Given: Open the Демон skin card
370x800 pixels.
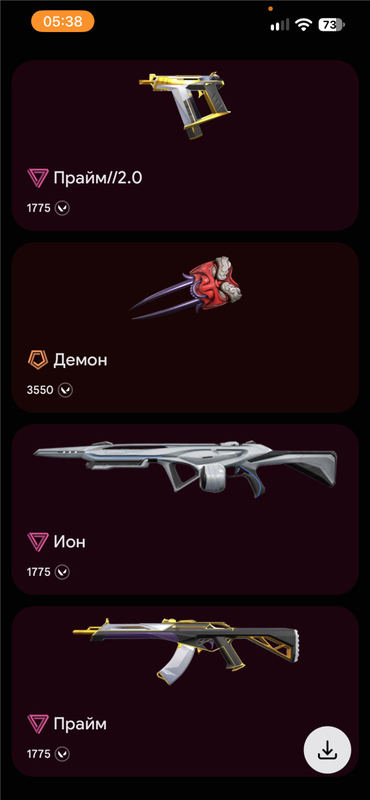Looking at the screenshot, I should coord(185,327).
